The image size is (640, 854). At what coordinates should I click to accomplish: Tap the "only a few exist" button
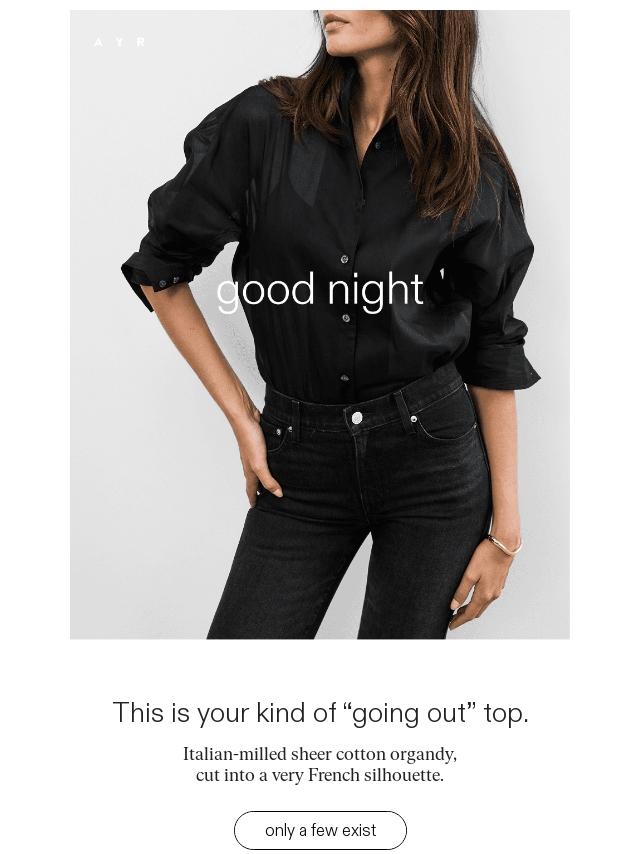click(x=320, y=830)
